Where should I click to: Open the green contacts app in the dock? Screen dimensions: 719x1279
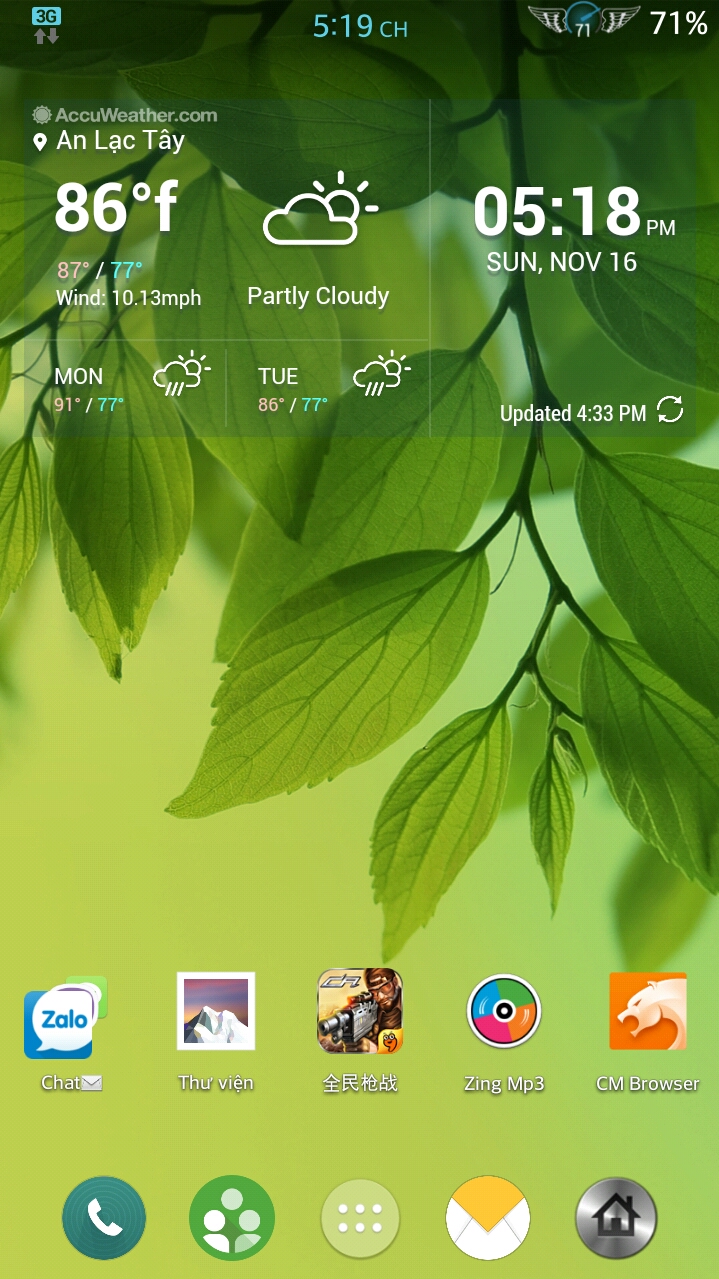232,1218
